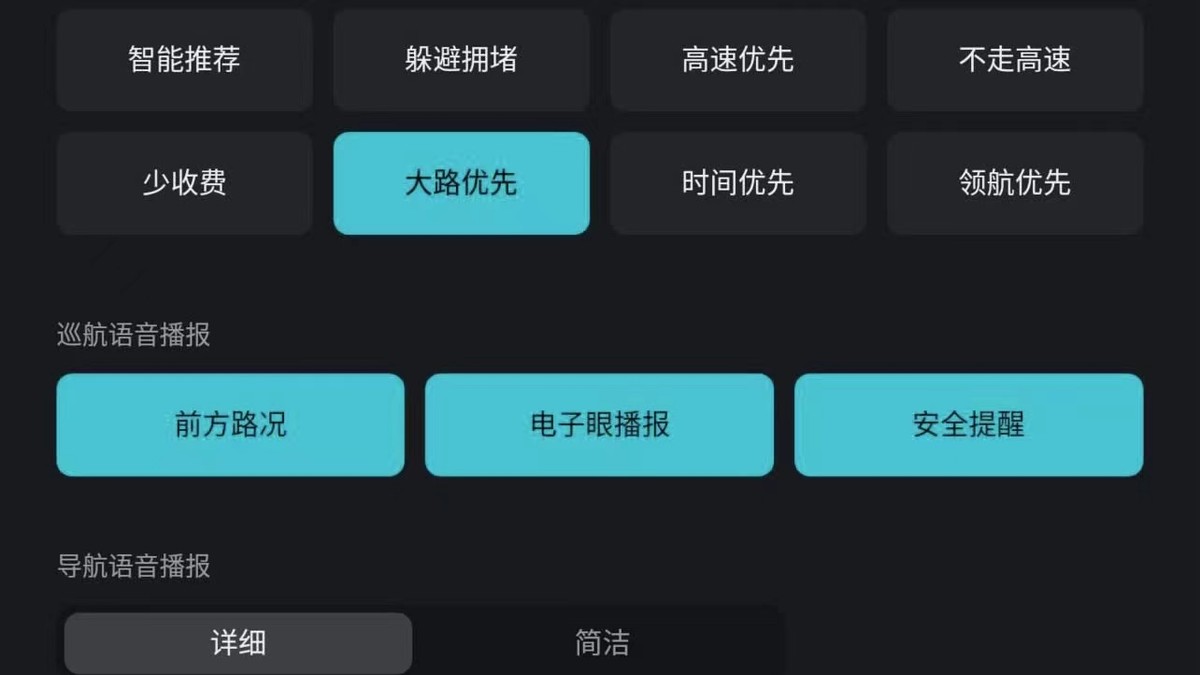Select the 智能推荐 route preference
Screen dimensions: 1200x675
pyautogui.click(x=184, y=60)
